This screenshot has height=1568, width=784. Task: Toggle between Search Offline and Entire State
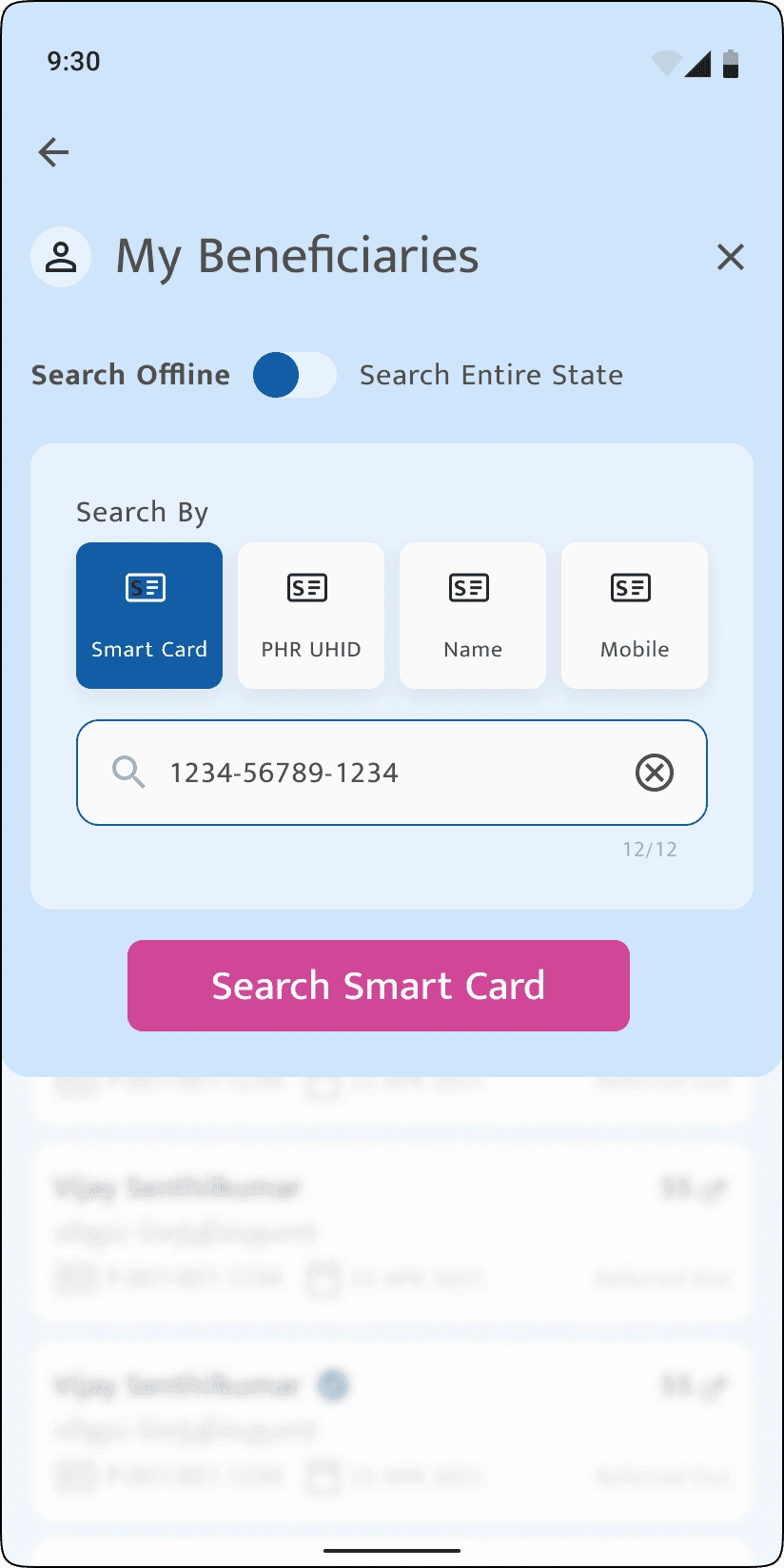(294, 375)
